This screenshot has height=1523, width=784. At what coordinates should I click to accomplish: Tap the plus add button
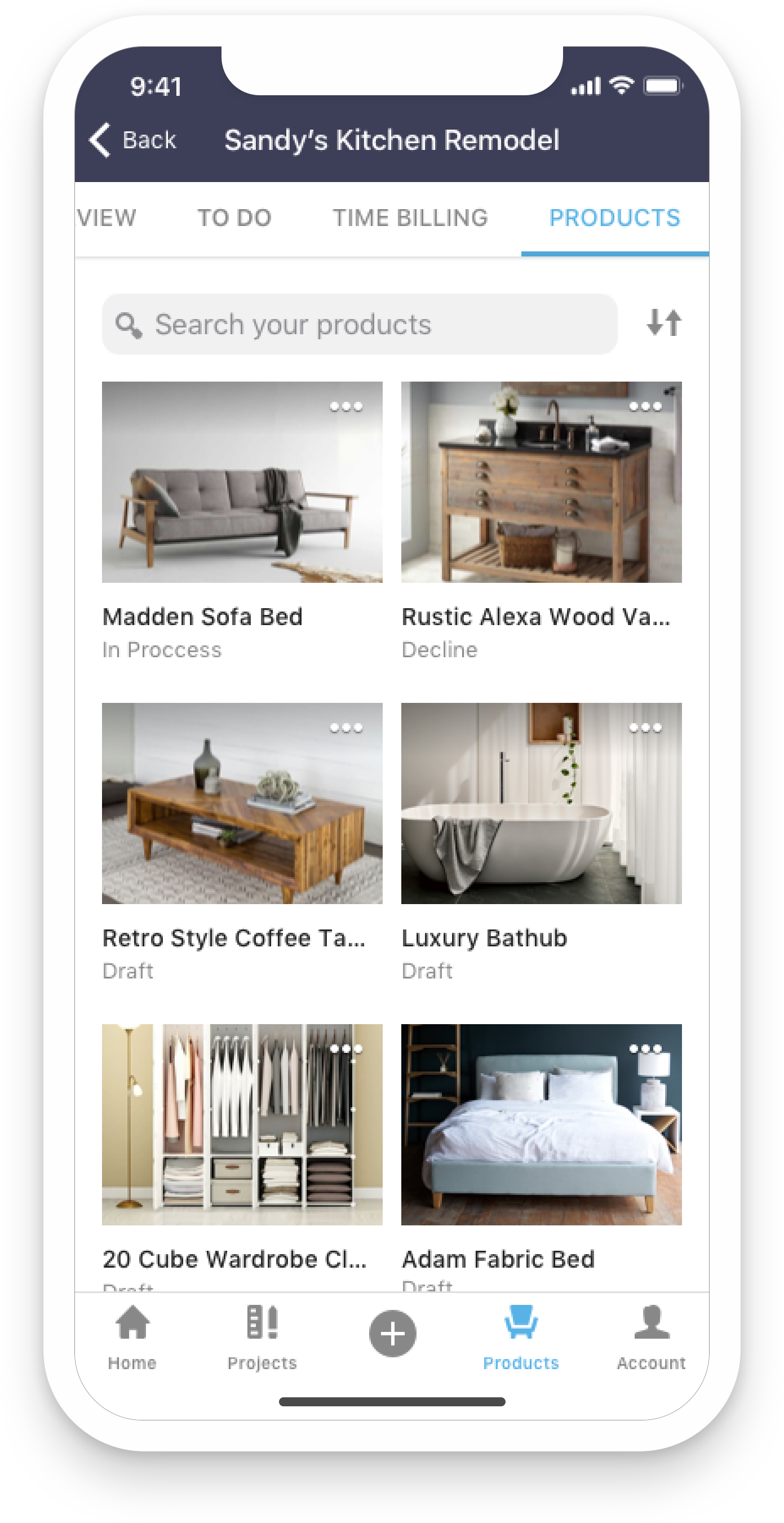click(x=392, y=1333)
